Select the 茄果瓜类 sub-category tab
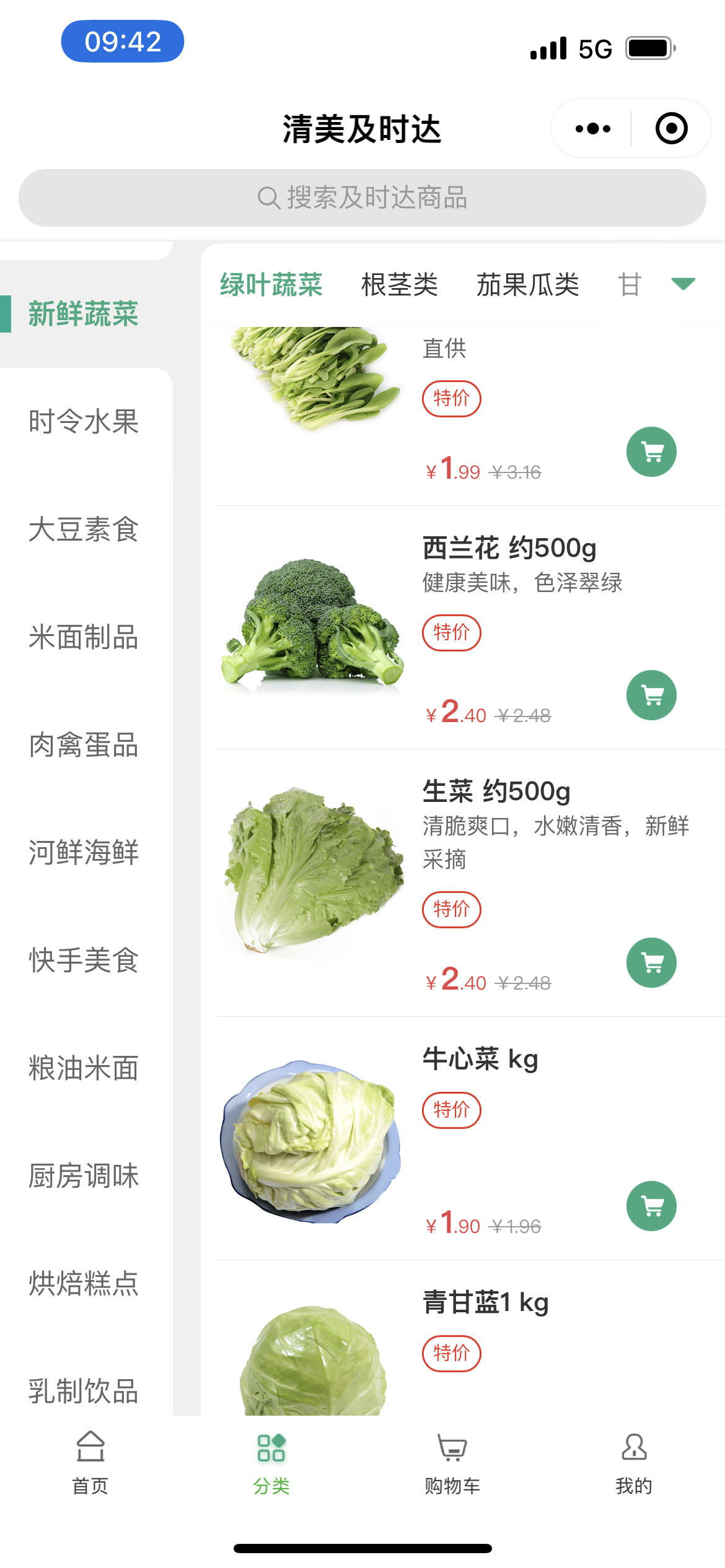Image resolution: width=725 pixels, height=1568 pixels. [x=527, y=285]
